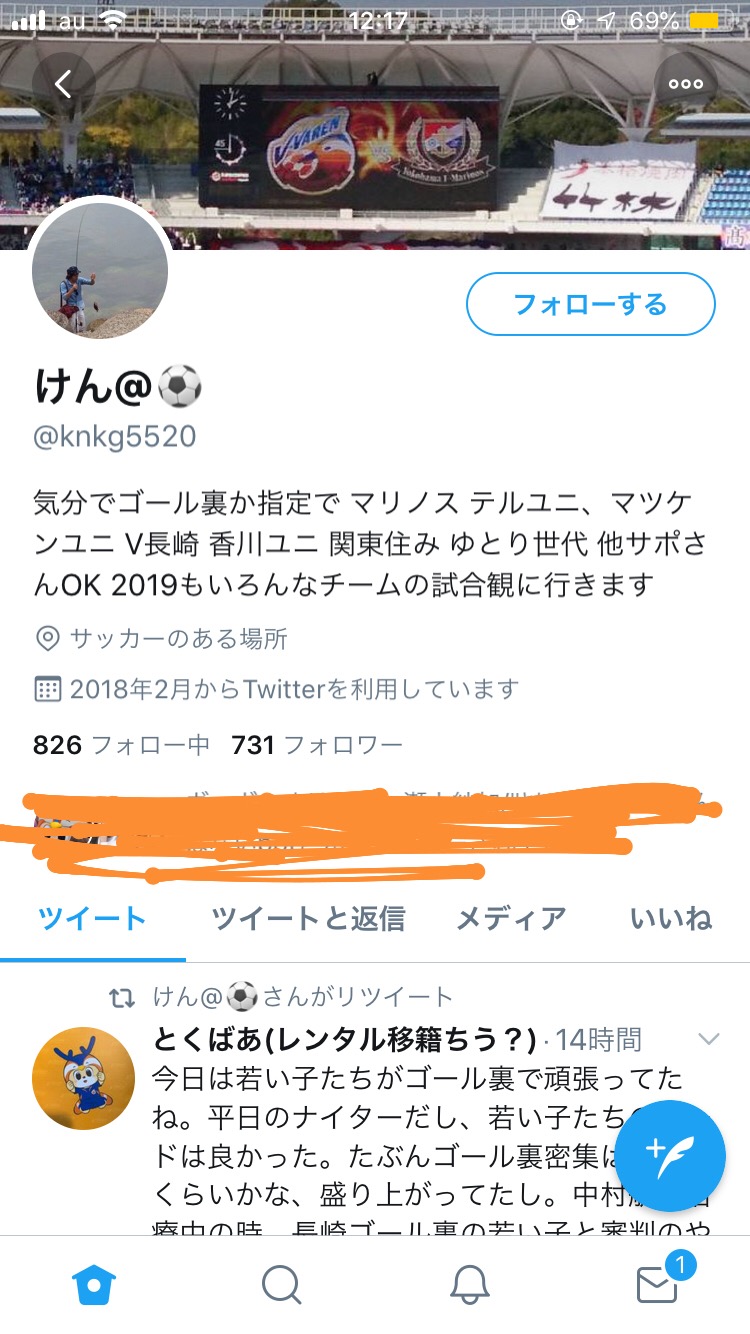Viewport: 750px width, 1334px height.
Task: Select the ツイート tab
Action: click(92, 918)
